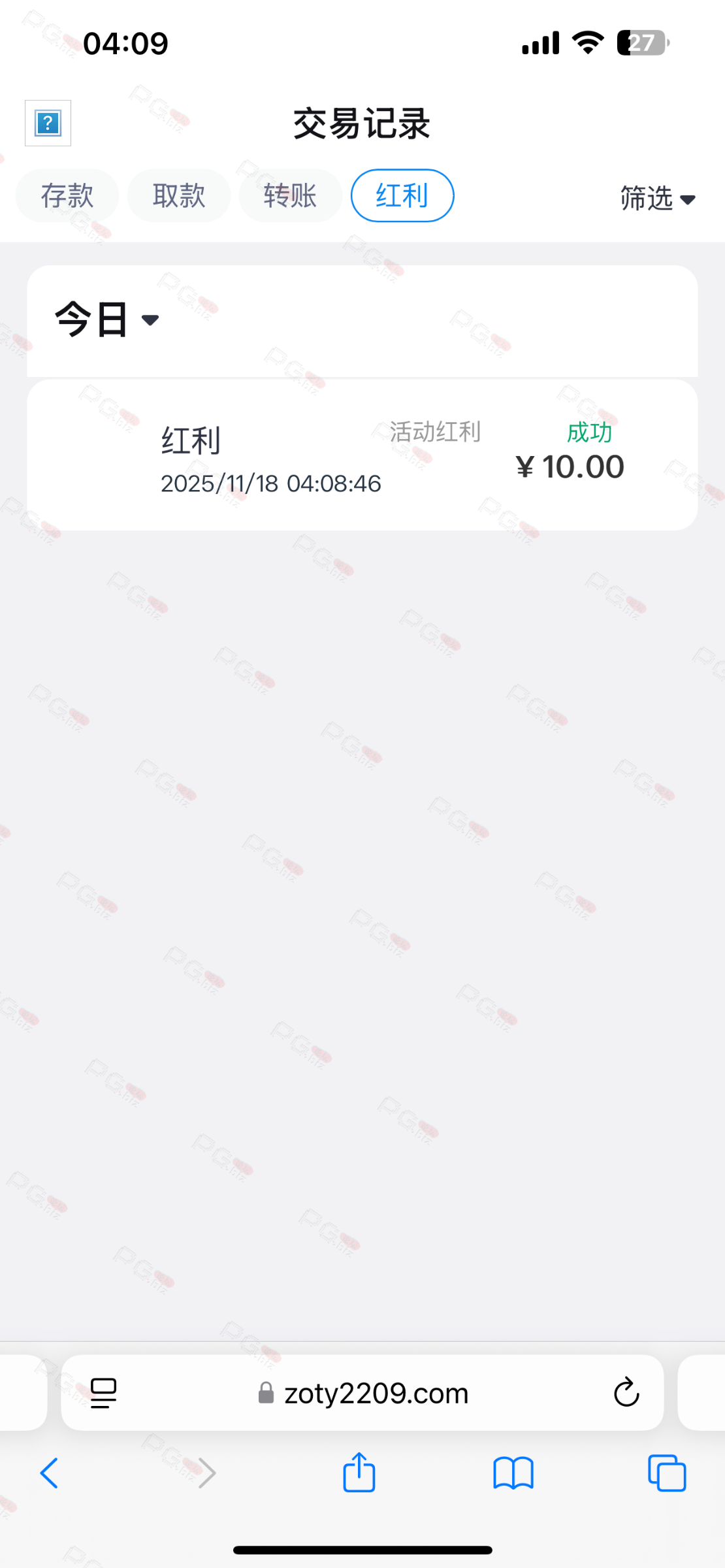Screen dimensions: 725x1568
Task: Reload the page in Safari
Action: [x=626, y=1392]
